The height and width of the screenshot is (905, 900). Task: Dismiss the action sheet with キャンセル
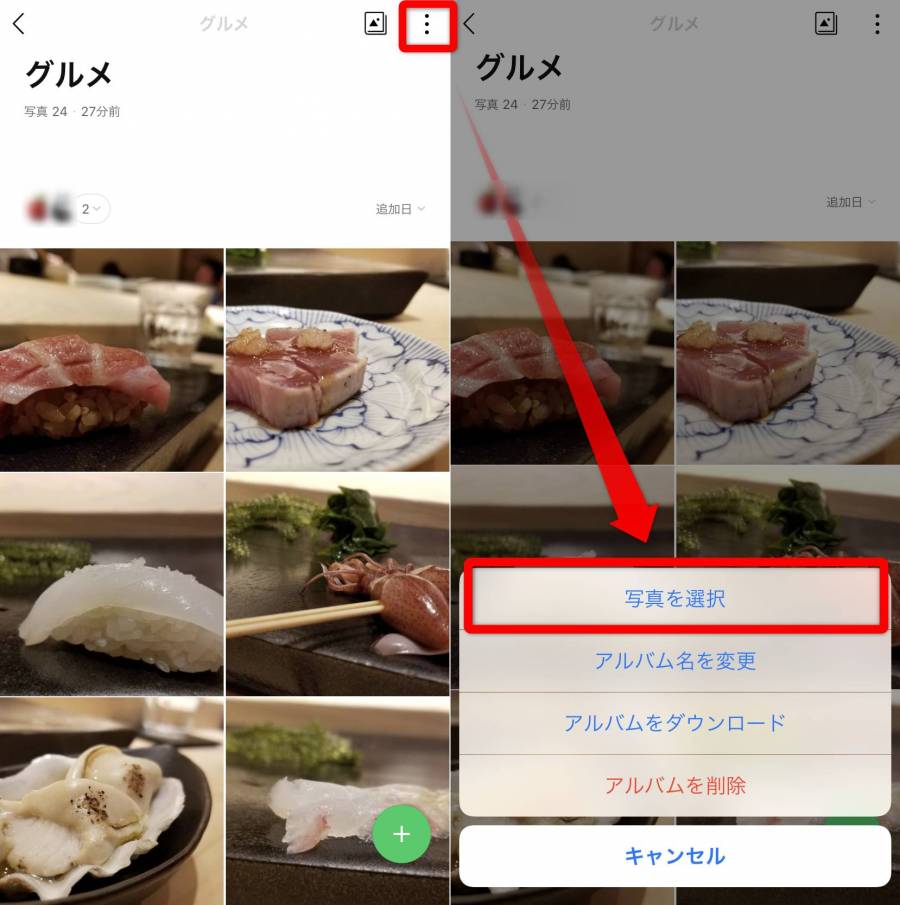tap(675, 856)
